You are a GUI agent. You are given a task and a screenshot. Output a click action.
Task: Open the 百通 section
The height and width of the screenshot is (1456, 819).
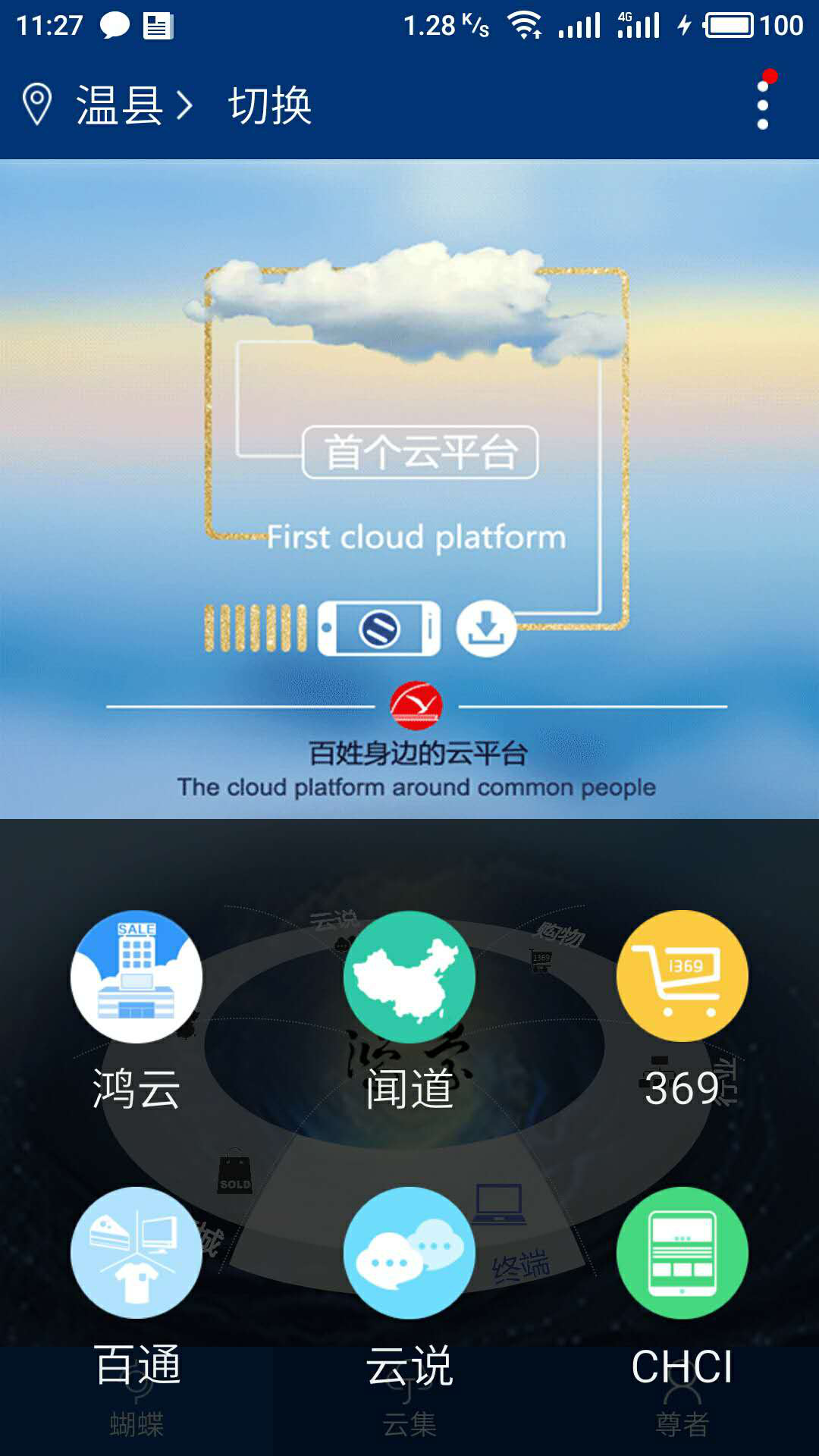[136, 1253]
